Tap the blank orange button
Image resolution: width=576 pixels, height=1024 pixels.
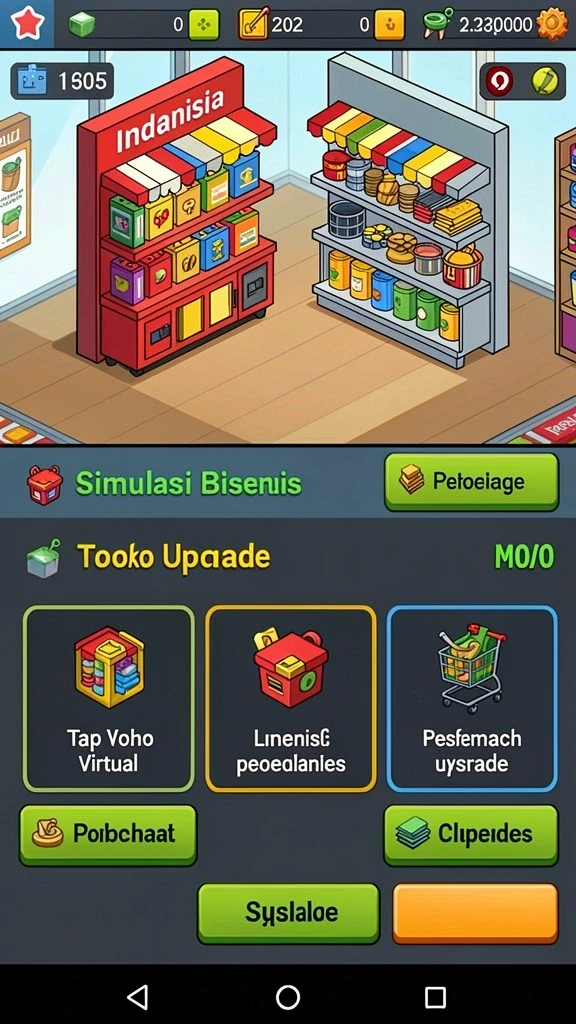click(x=475, y=913)
